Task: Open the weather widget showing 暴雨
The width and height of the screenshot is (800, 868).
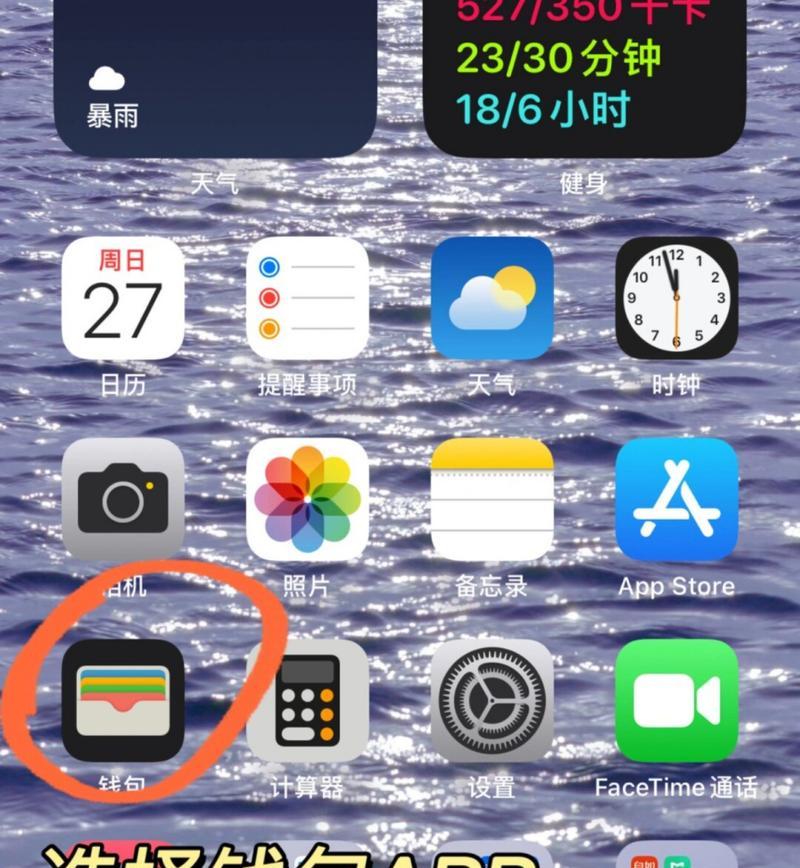Action: (x=215, y=80)
